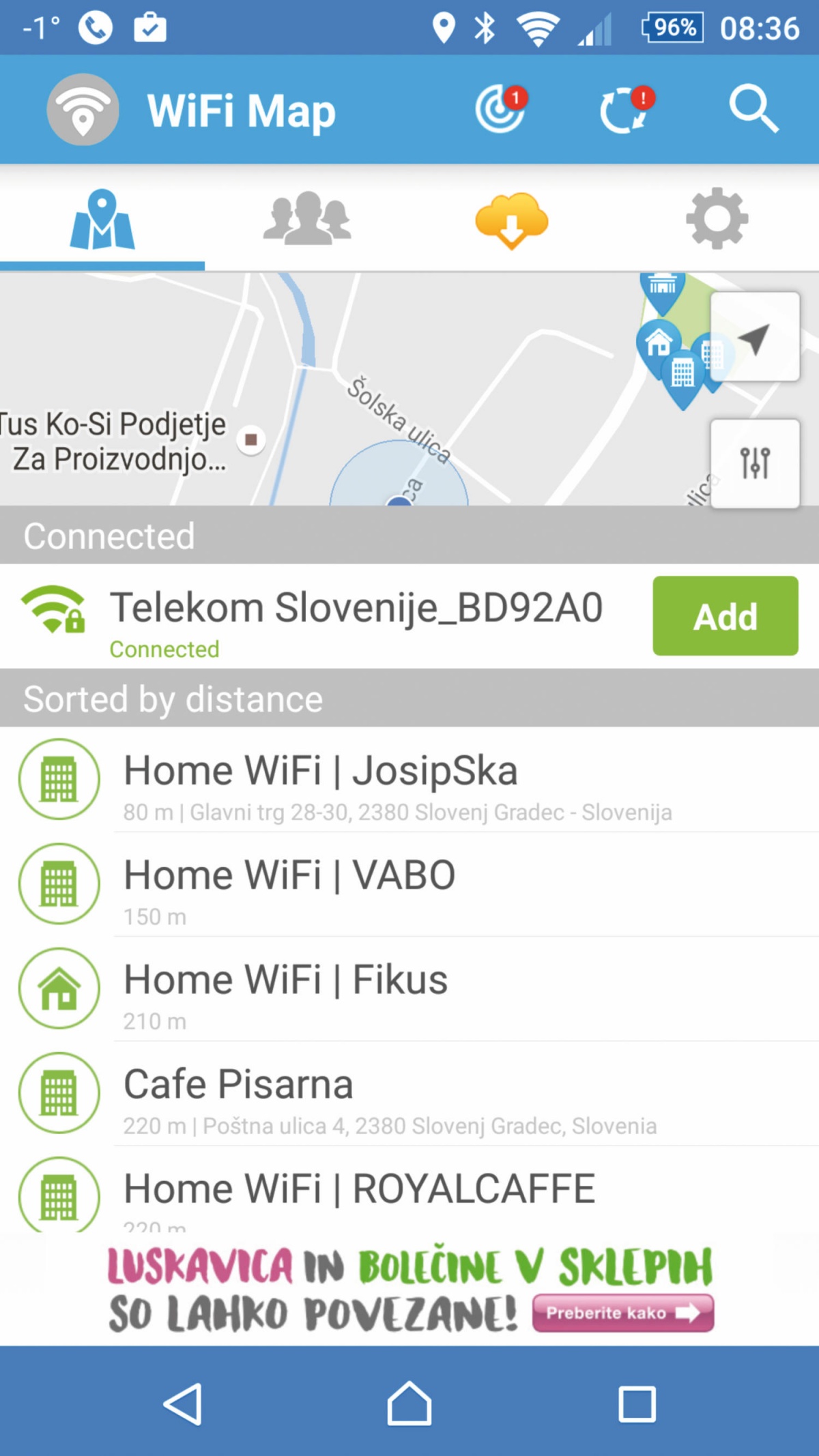Viewport: 819px width, 1456px height.
Task: Open the map filter sliders button
Action: 755,463
